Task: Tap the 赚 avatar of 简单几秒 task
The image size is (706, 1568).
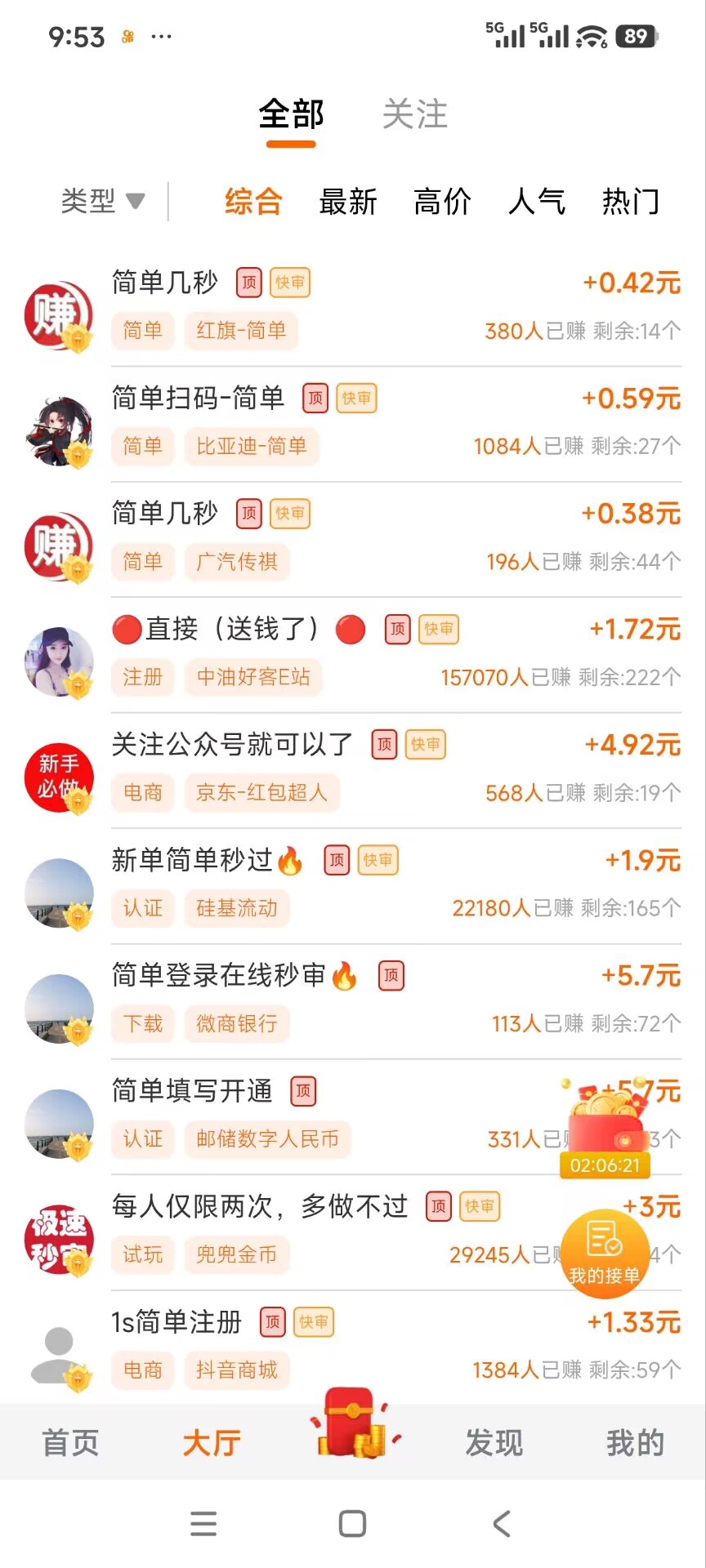Action: pyautogui.click(x=57, y=314)
